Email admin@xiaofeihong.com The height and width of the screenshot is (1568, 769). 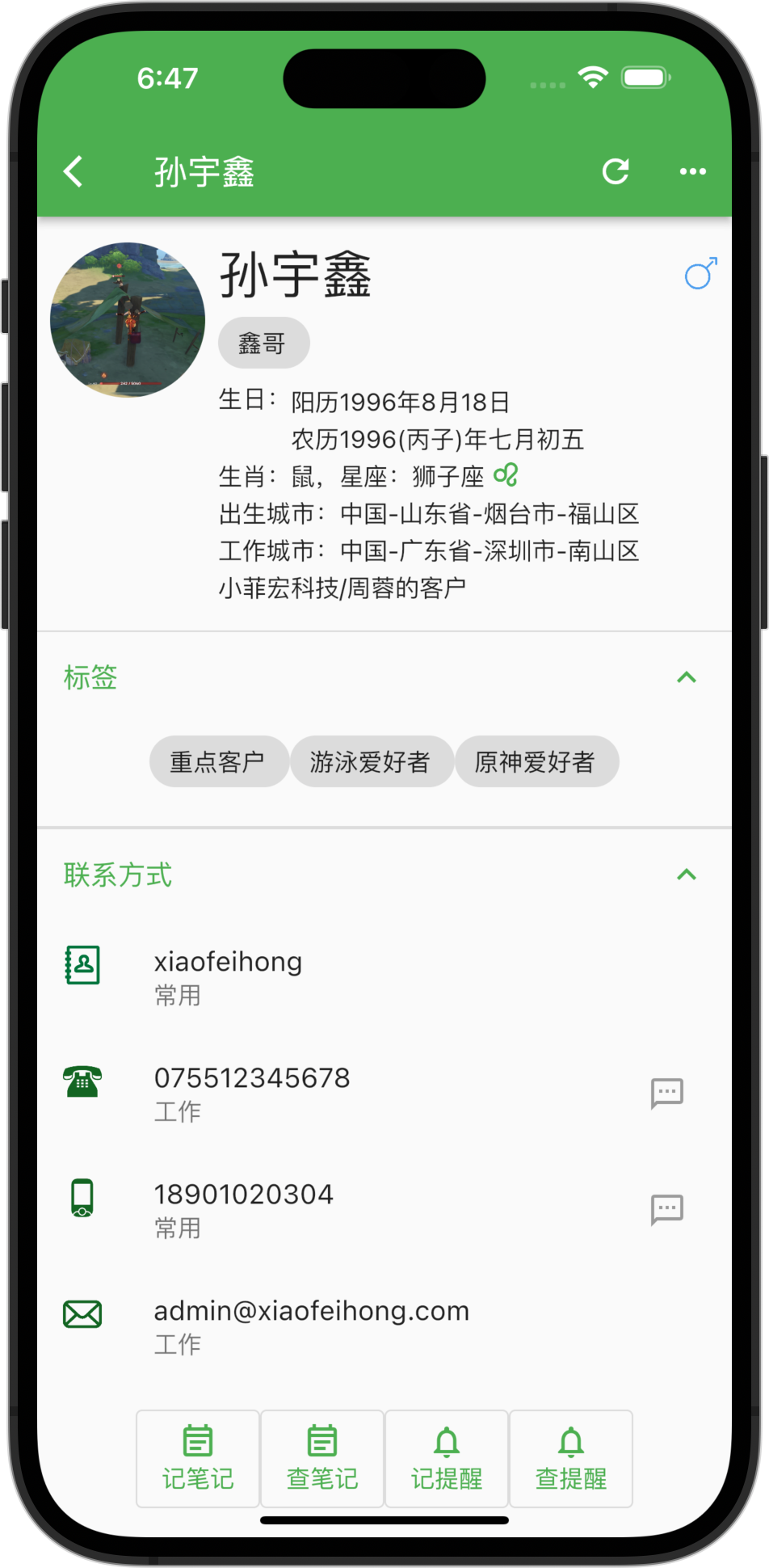(384, 1326)
